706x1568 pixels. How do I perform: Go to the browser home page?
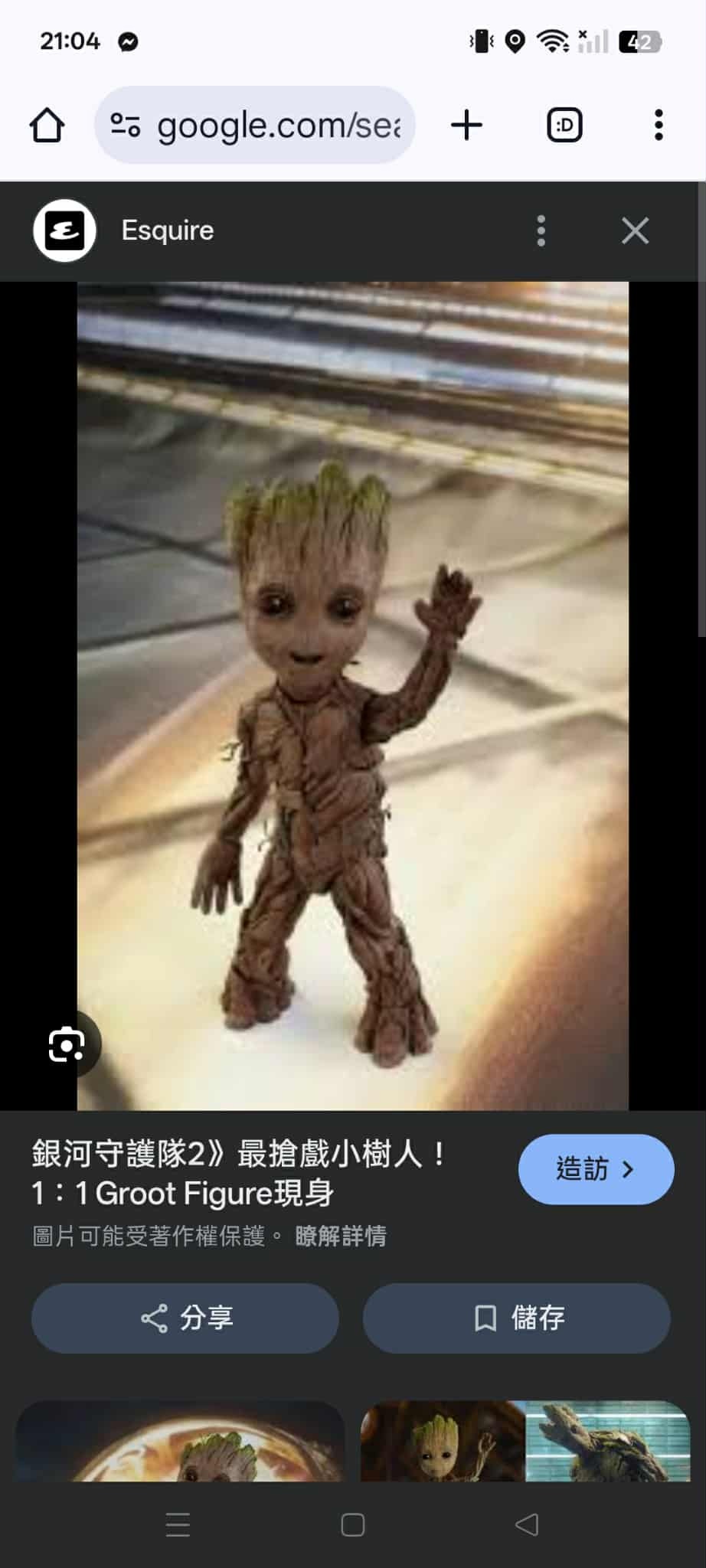[x=47, y=126]
